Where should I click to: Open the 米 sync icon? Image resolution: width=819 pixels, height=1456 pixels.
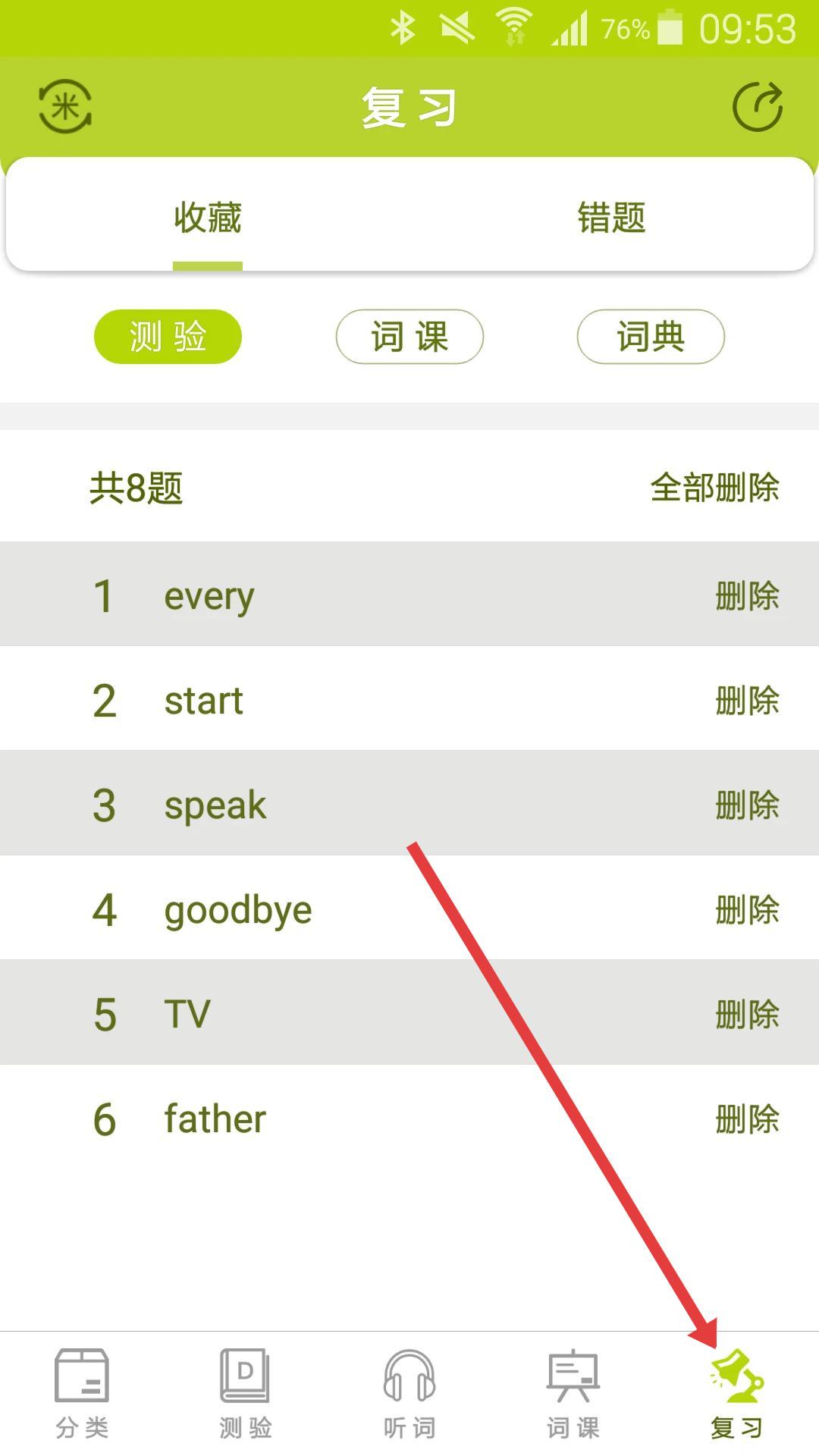[x=65, y=106]
